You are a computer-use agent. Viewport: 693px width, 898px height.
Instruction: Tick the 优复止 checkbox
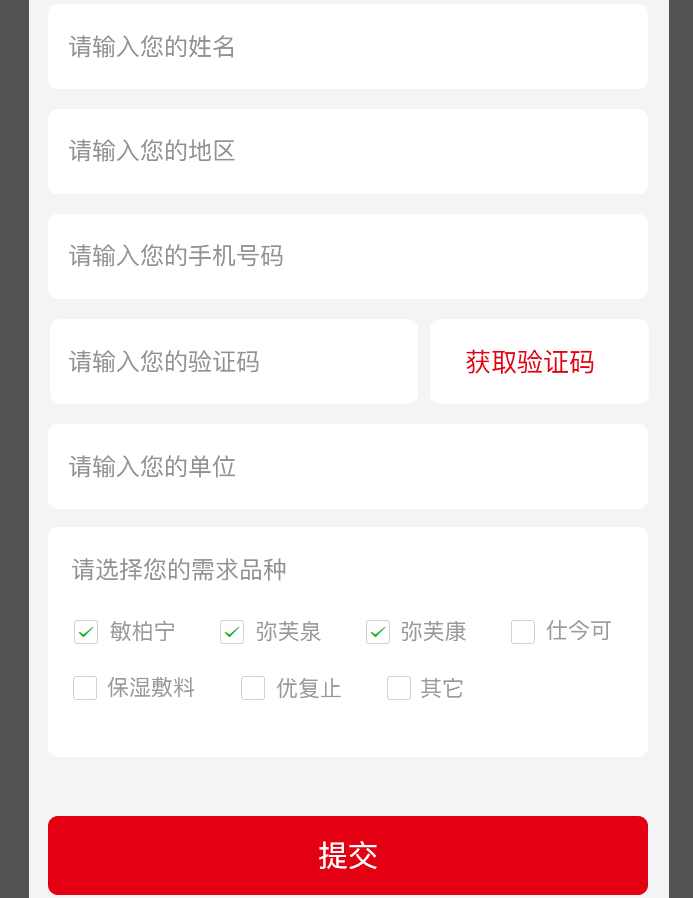coord(253,688)
